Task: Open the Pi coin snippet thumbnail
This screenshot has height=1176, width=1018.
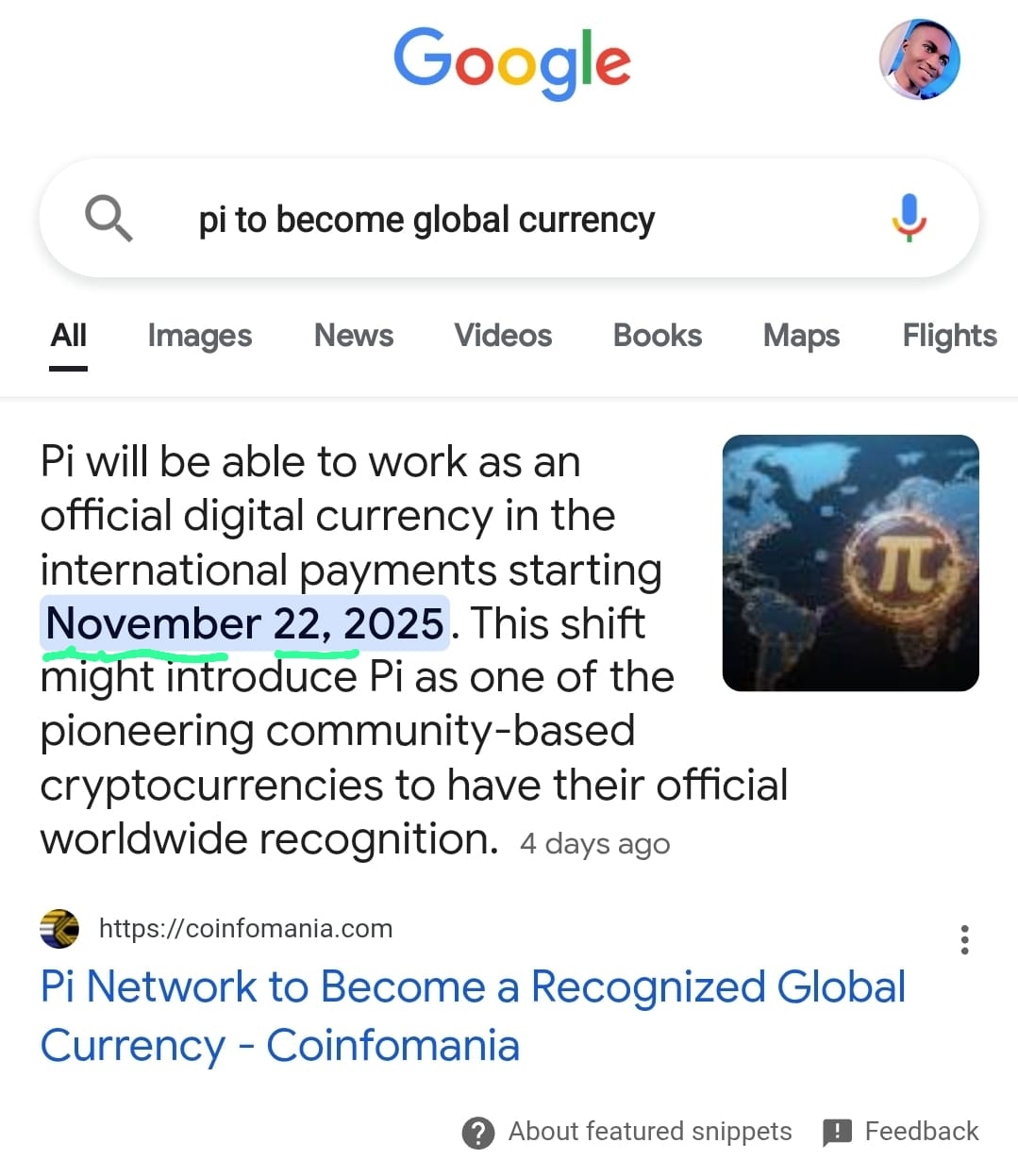Action: click(850, 563)
